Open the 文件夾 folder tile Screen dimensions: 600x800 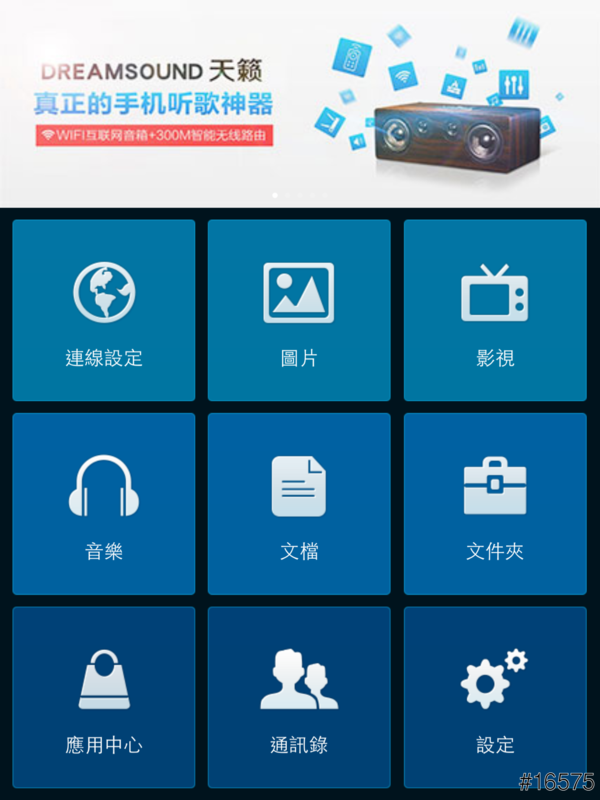495,504
